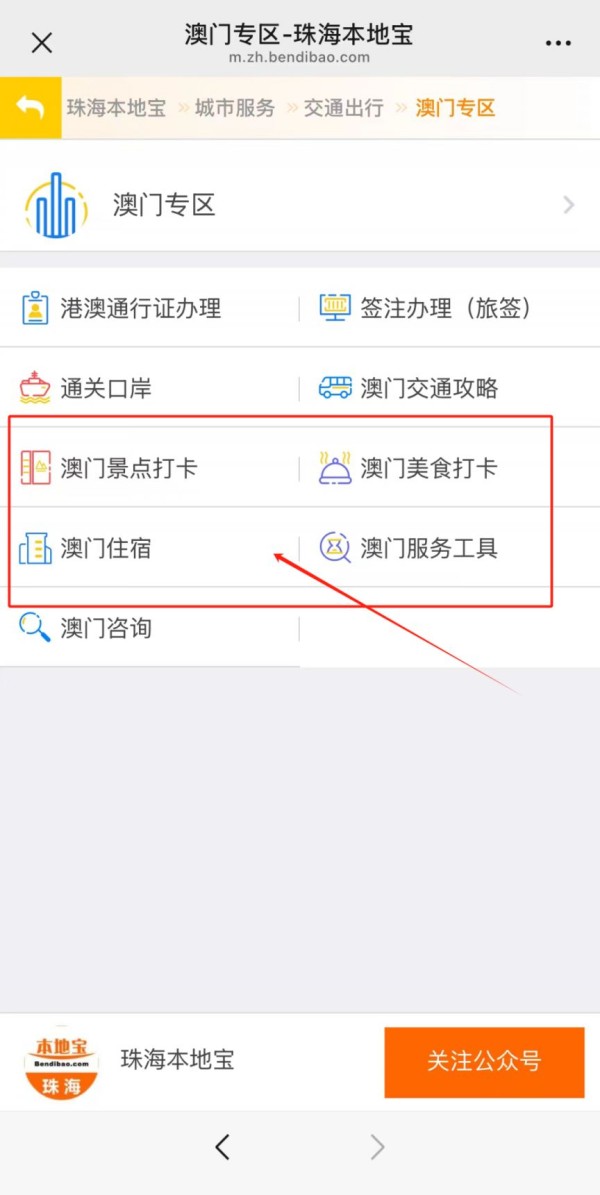Screen dimensions: 600x1195
Task: Open 澳门美食打卡
Action: click(450, 468)
